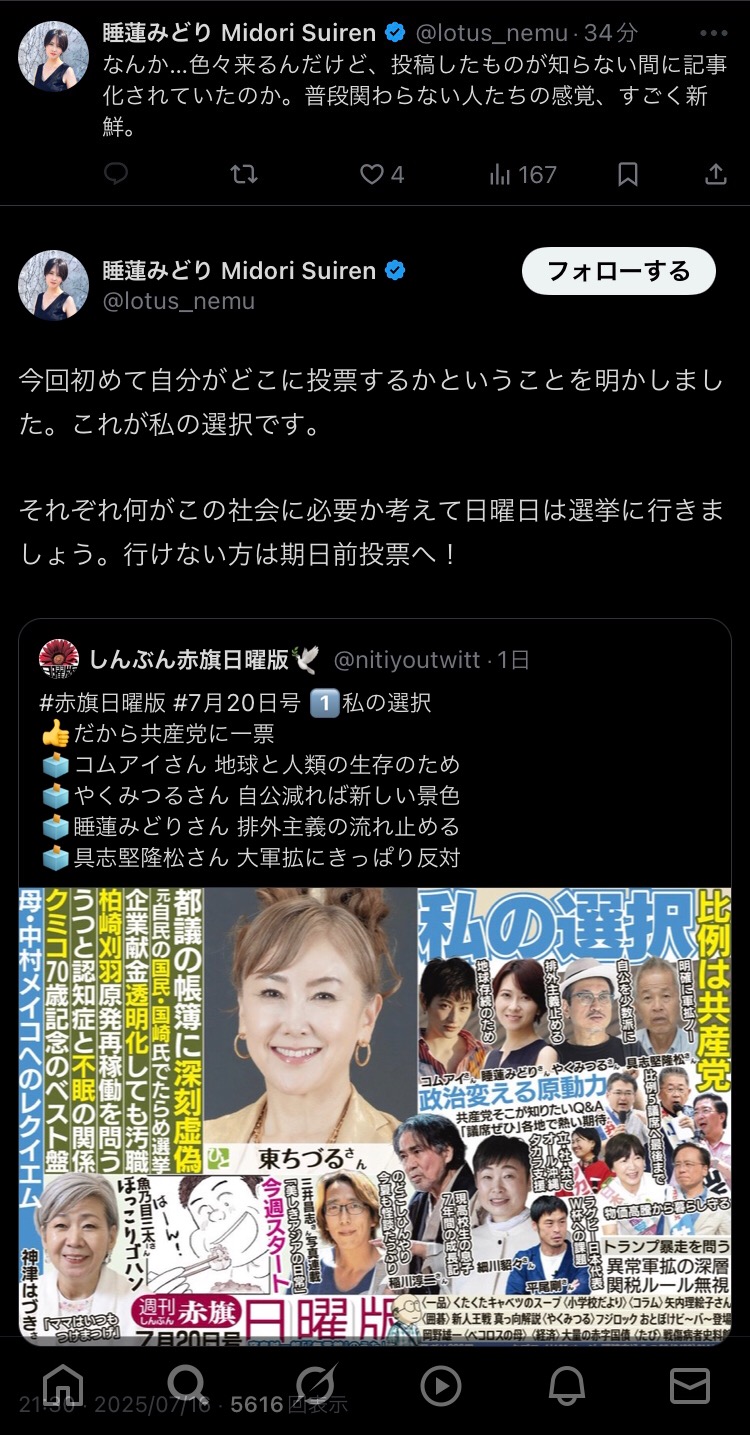Reply to the 34分 post
Image resolution: width=750 pixels, height=1435 pixels.
[116, 175]
